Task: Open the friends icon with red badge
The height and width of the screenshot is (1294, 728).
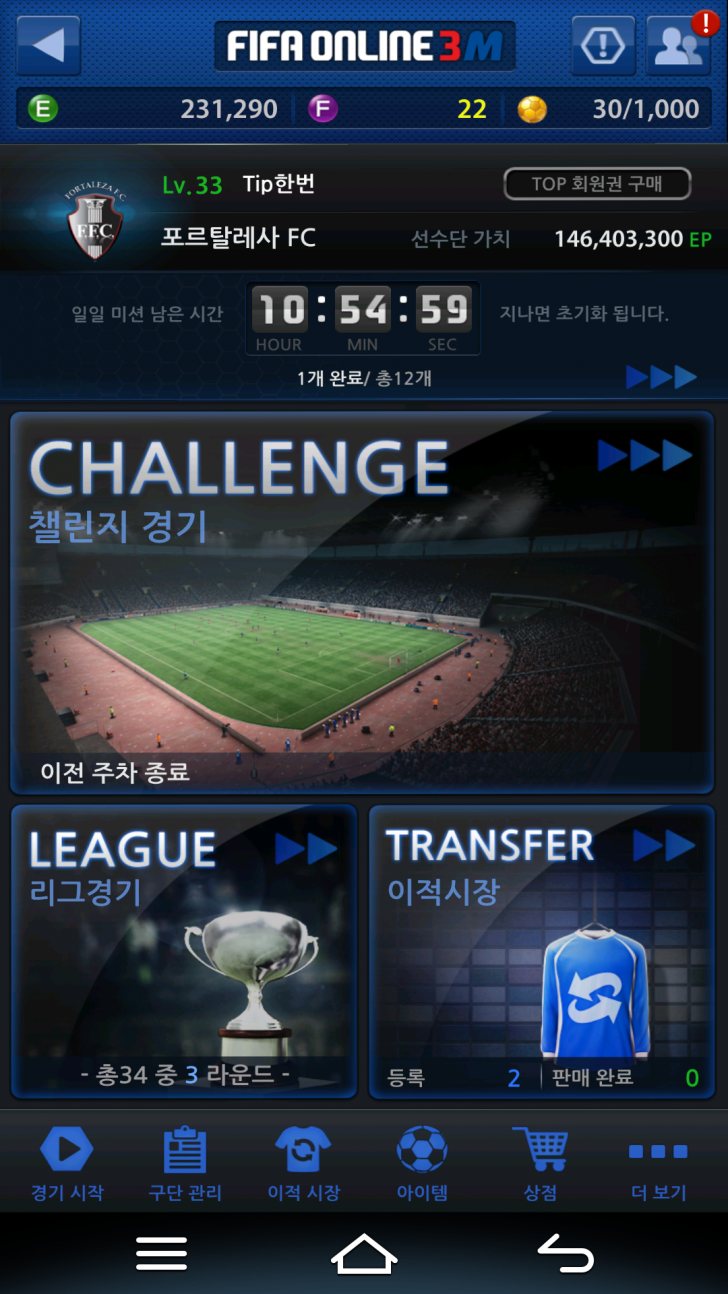Action: (x=679, y=46)
